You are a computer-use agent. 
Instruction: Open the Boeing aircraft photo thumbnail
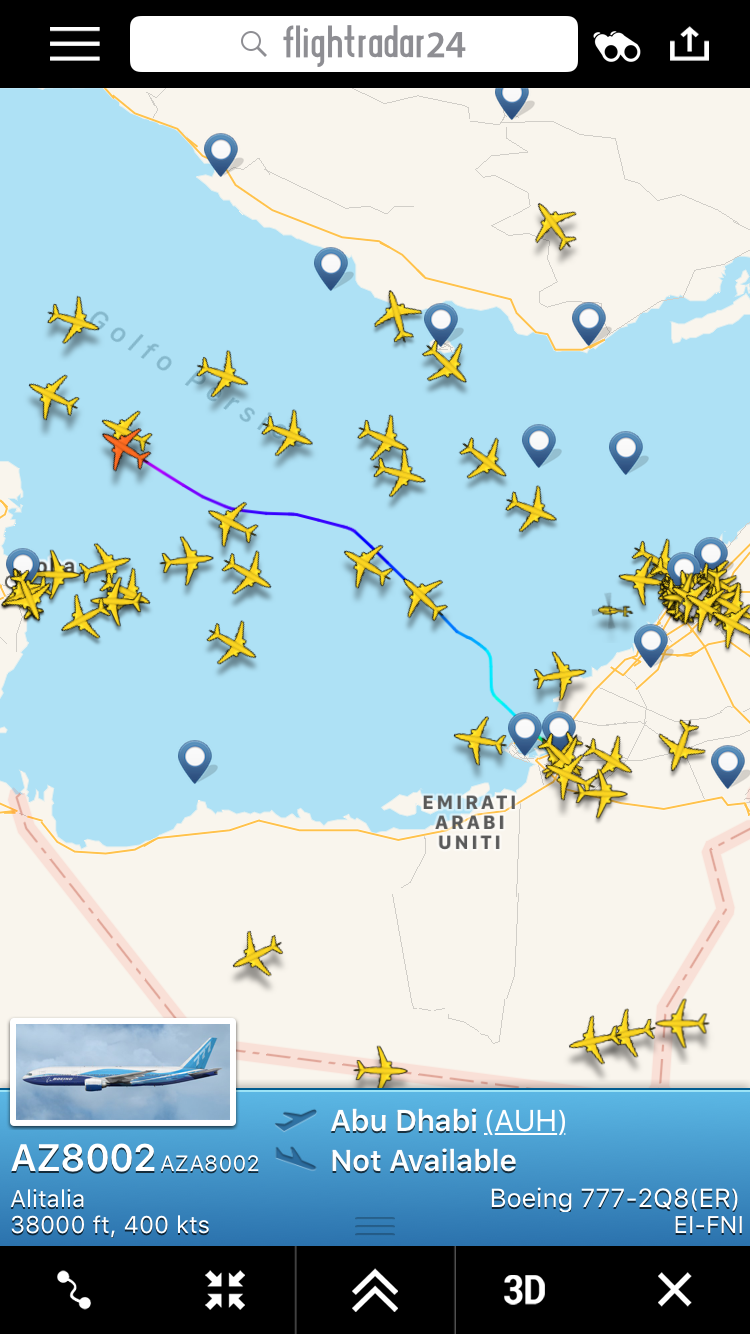[123, 1071]
